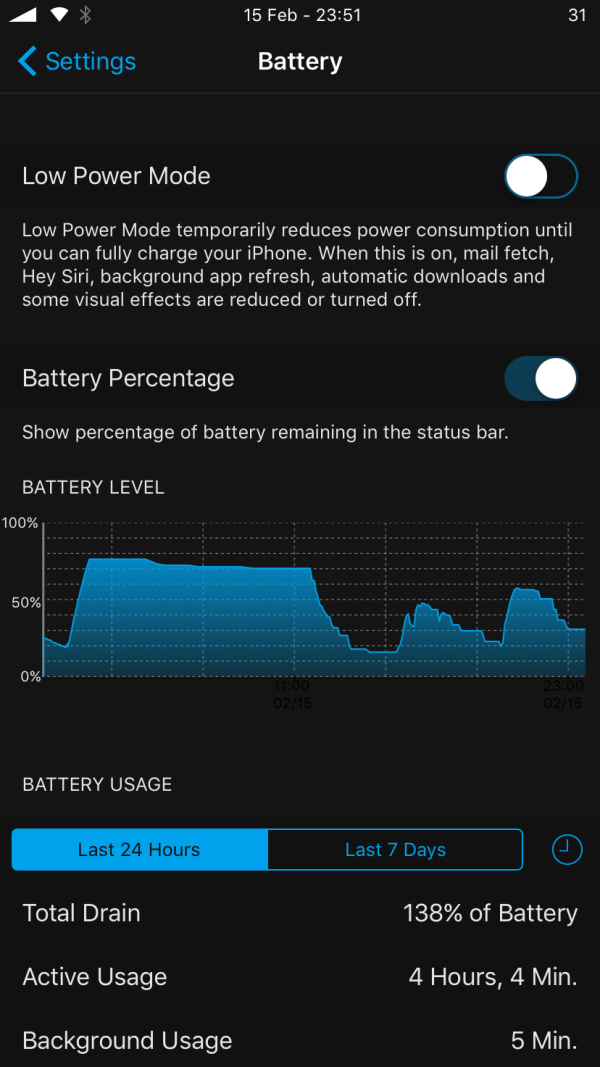Switch to Last 7 Days usage

coord(395,849)
